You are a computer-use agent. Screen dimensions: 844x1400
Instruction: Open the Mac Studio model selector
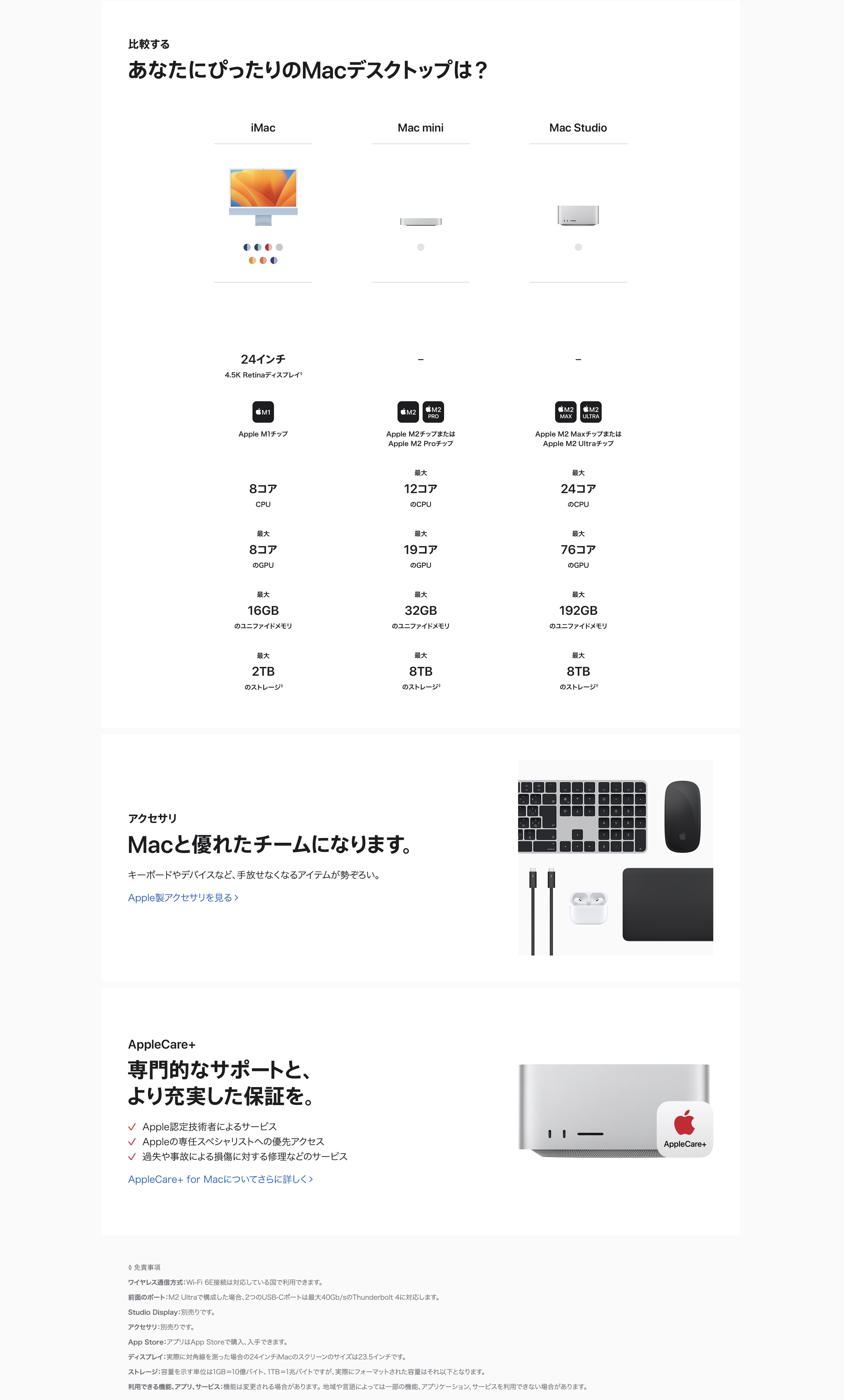coord(578,128)
